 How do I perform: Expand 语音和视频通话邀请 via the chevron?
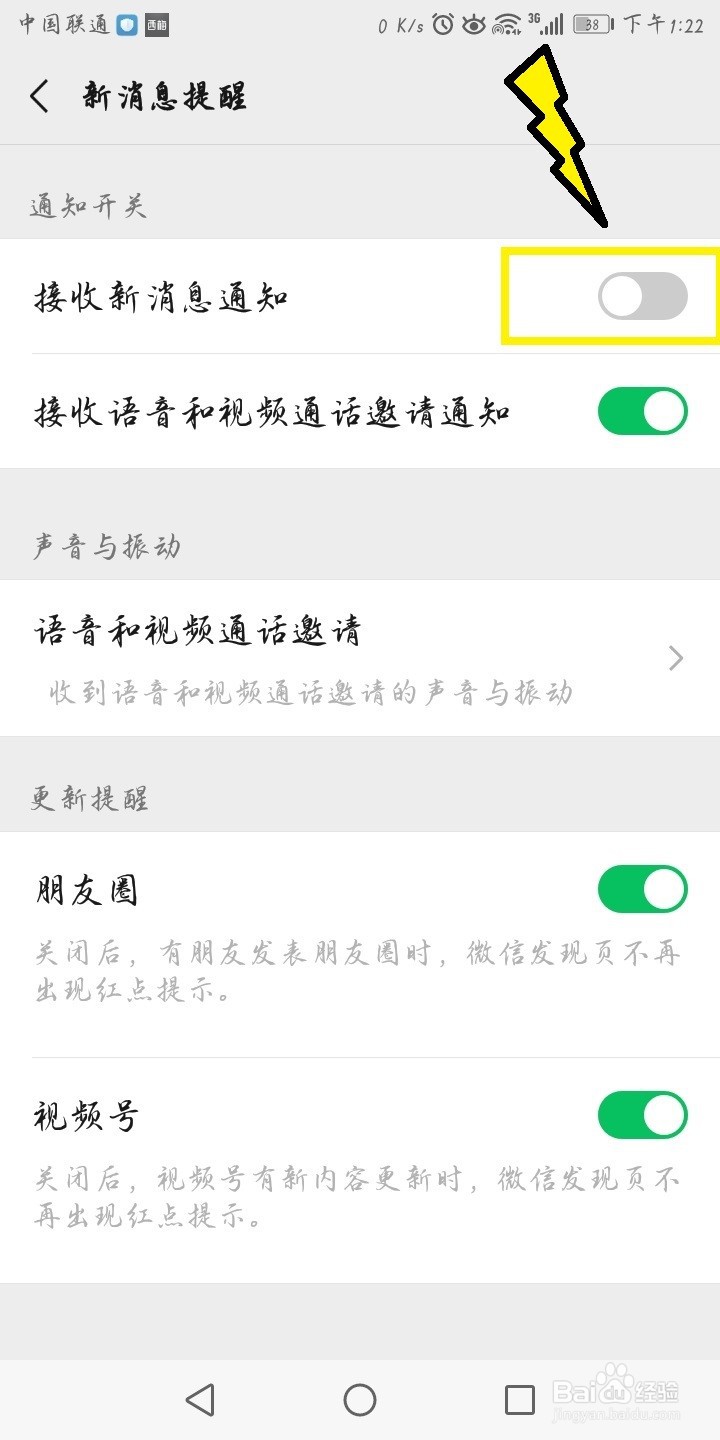[x=676, y=658]
